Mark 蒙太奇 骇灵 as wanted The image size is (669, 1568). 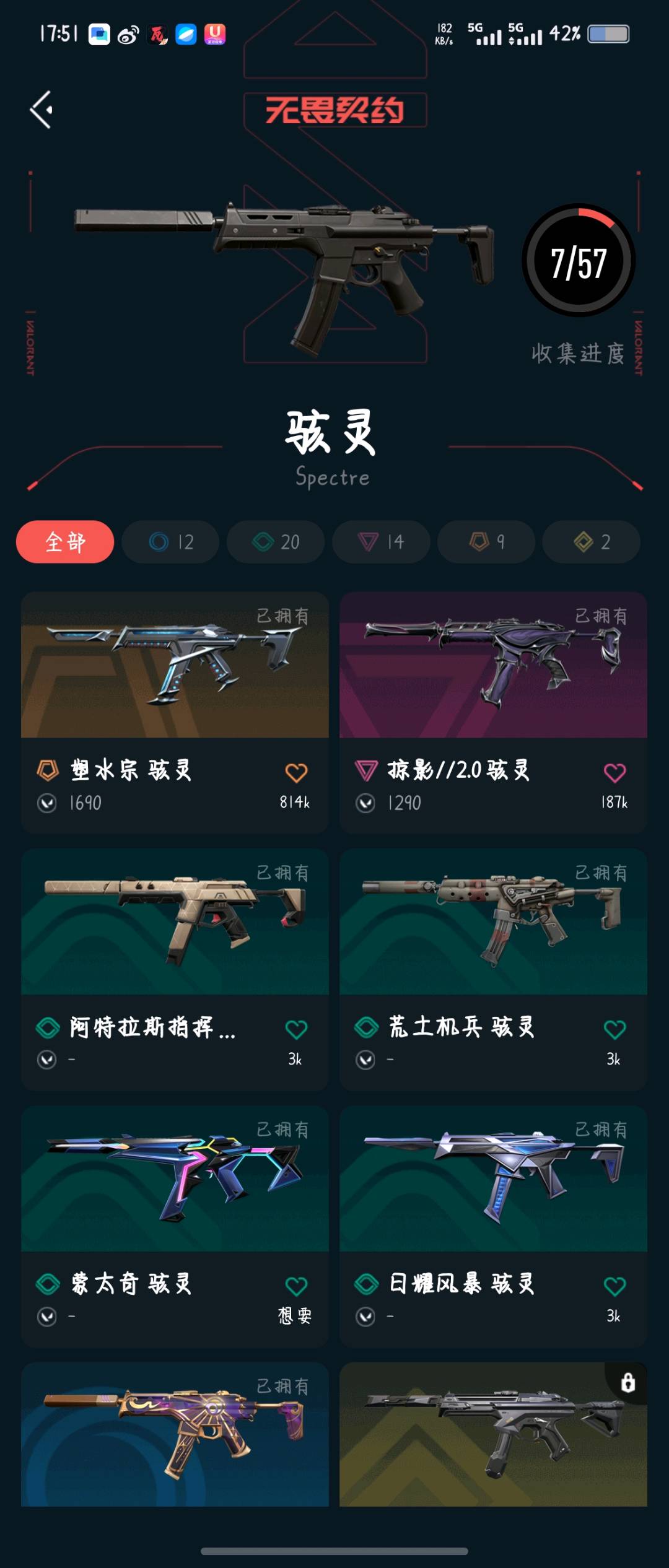pyautogui.click(x=296, y=1287)
